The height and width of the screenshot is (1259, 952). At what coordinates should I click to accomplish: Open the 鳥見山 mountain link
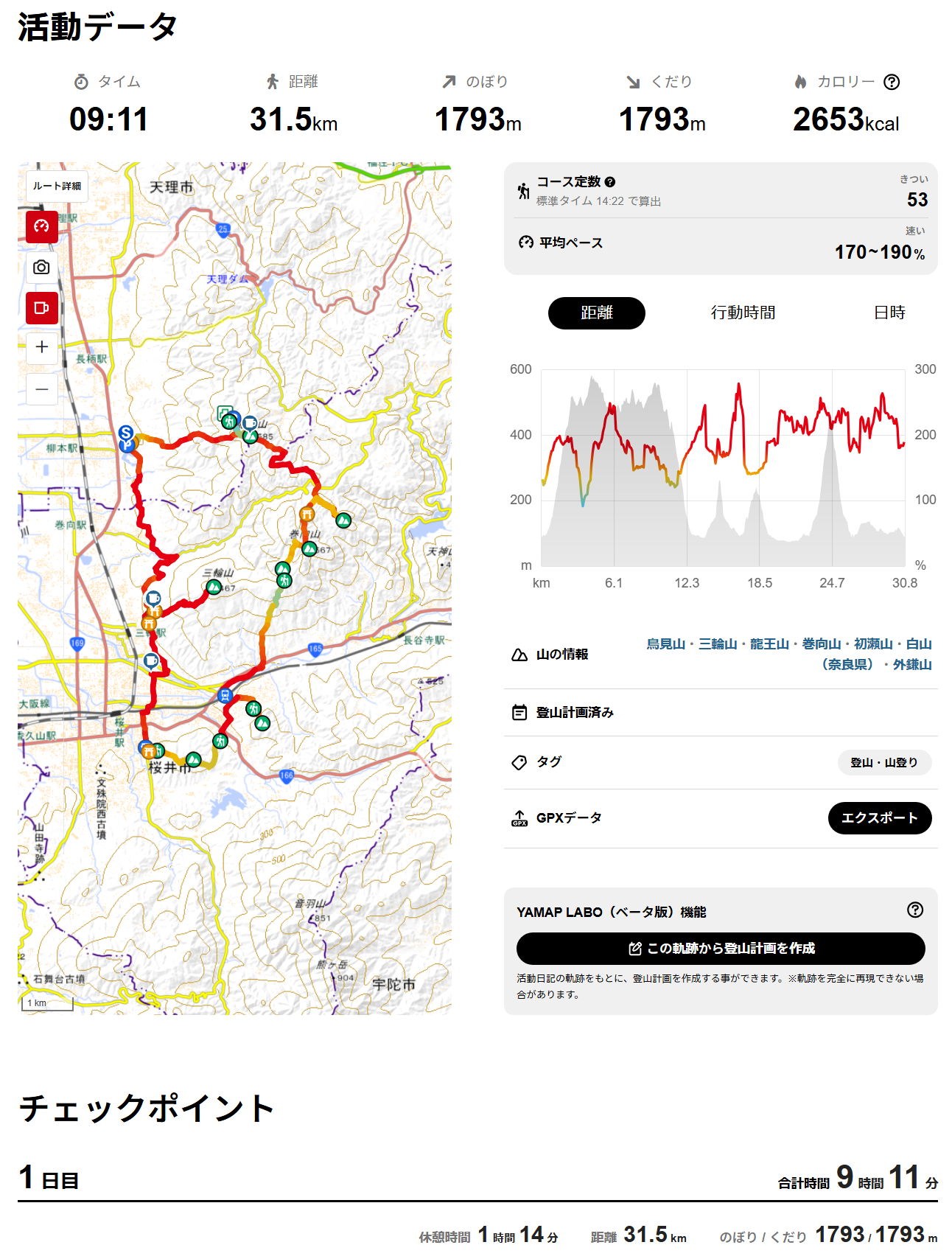tap(665, 644)
